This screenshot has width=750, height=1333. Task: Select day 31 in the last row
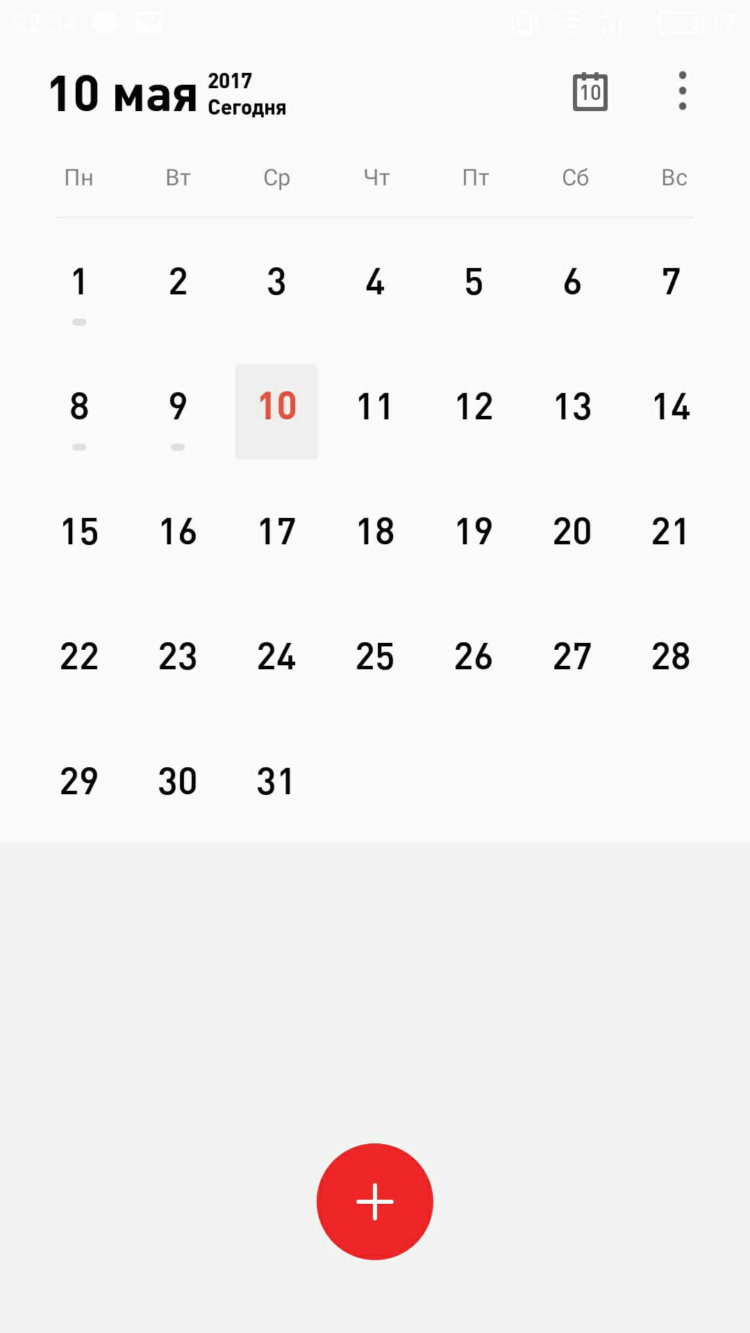pos(276,782)
